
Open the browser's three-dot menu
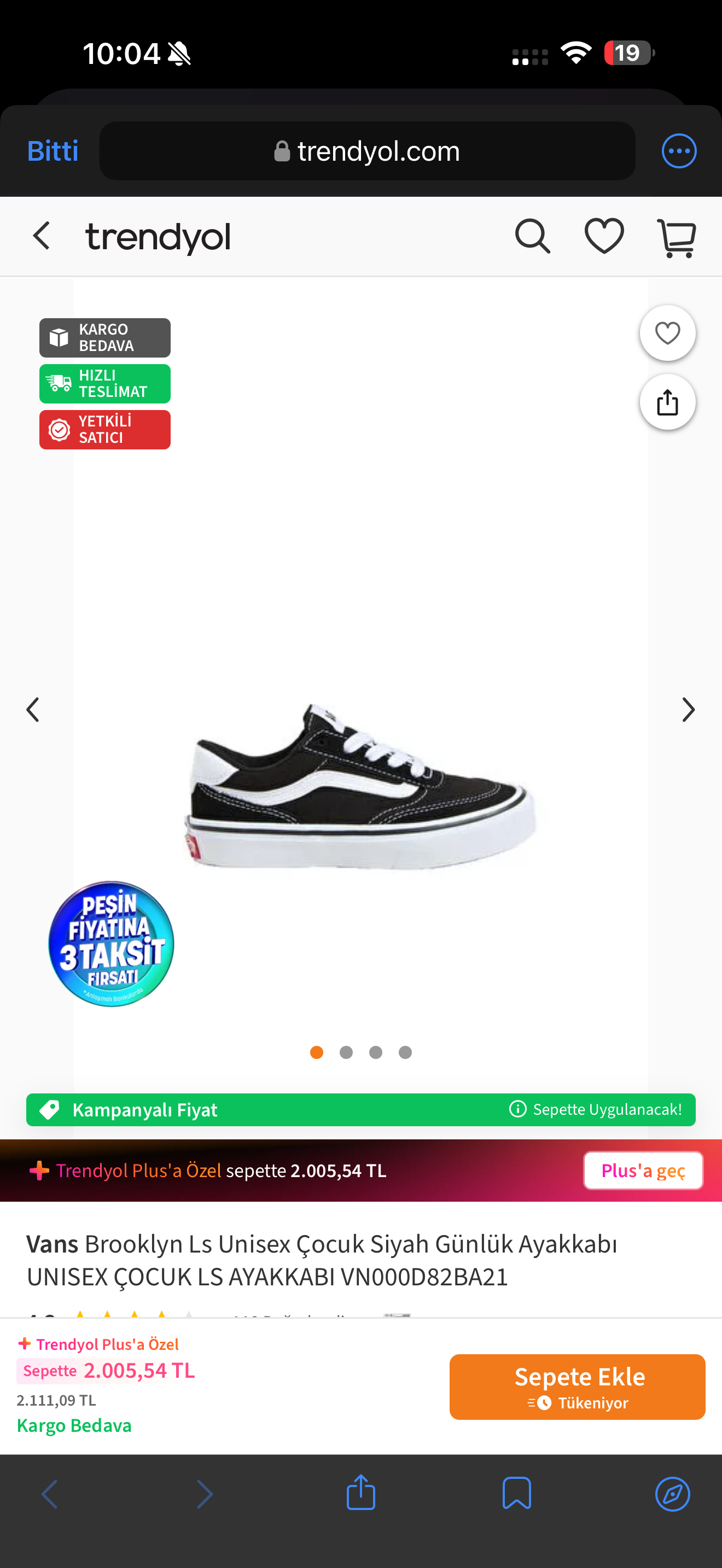pyautogui.click(x=678, y=151)
